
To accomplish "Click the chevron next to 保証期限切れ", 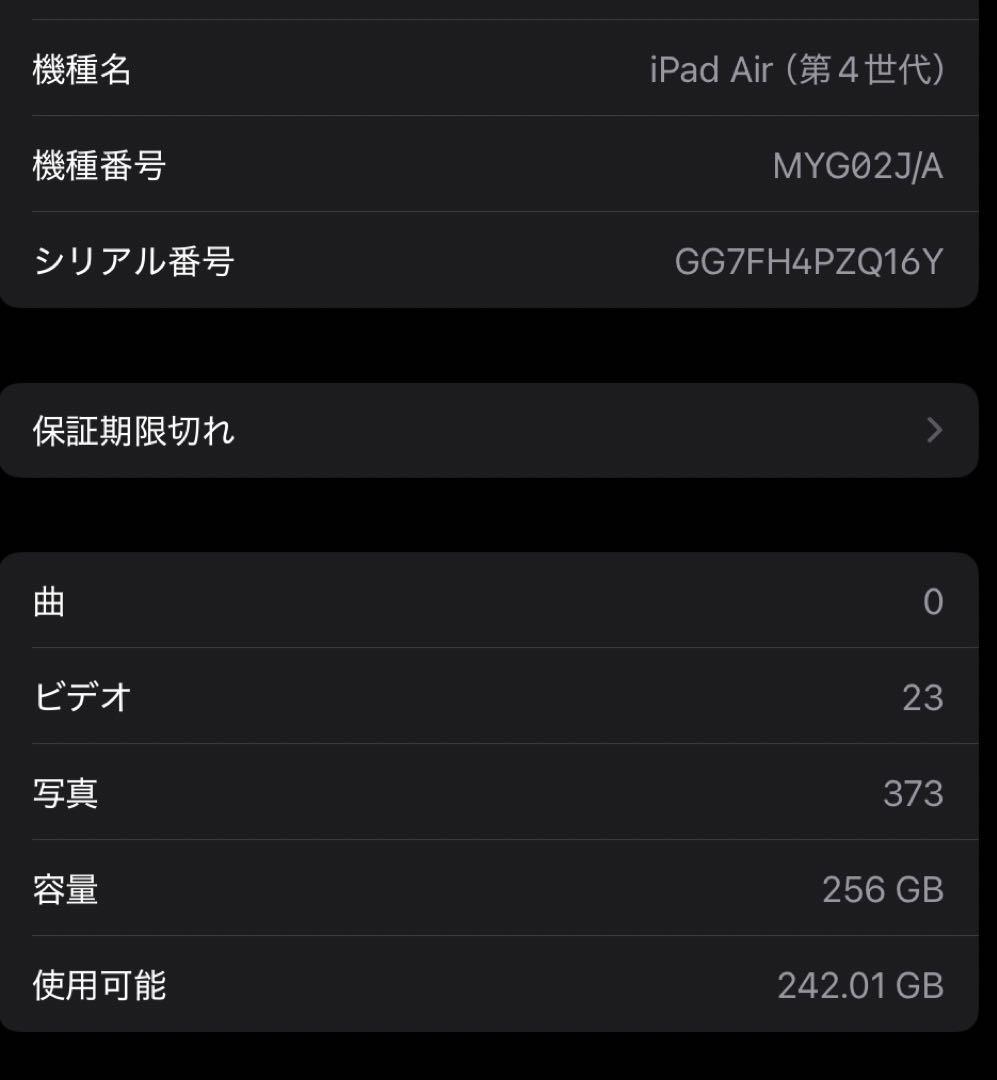I will click(x=934, y=430).
